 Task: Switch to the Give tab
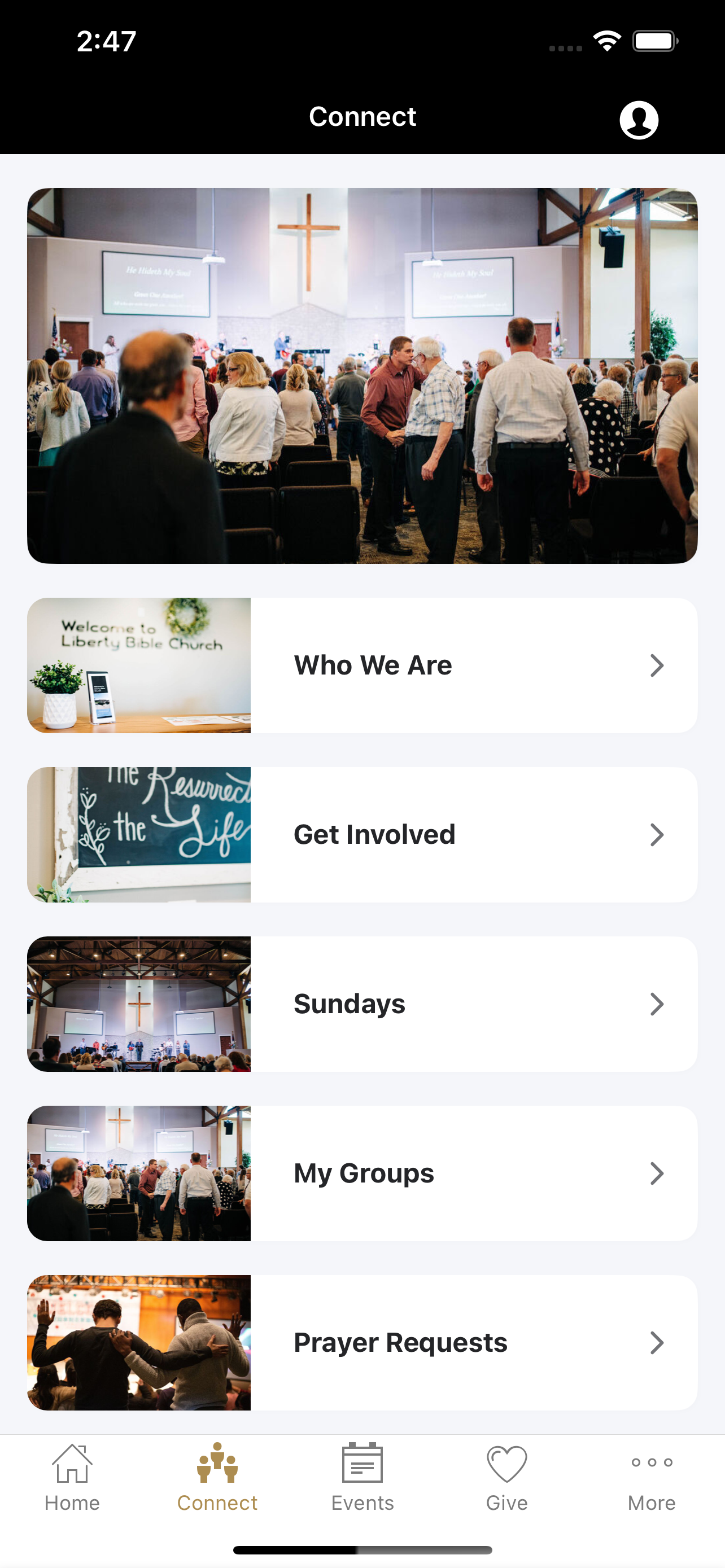[507, 1478]
